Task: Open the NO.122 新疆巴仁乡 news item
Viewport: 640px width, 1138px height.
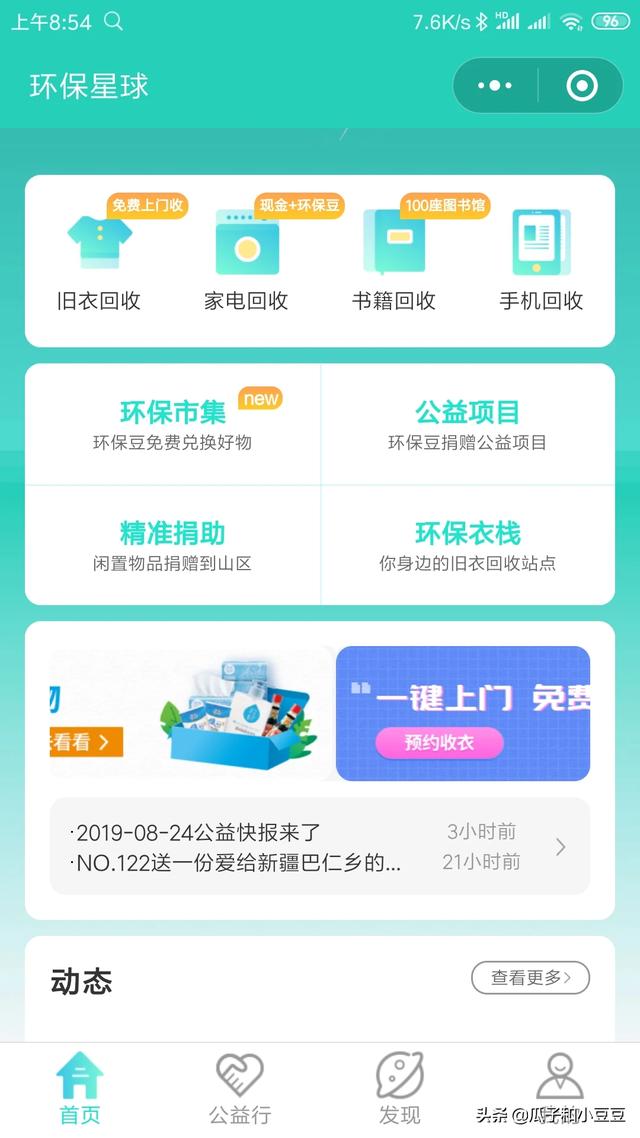Action: [238, 863]
